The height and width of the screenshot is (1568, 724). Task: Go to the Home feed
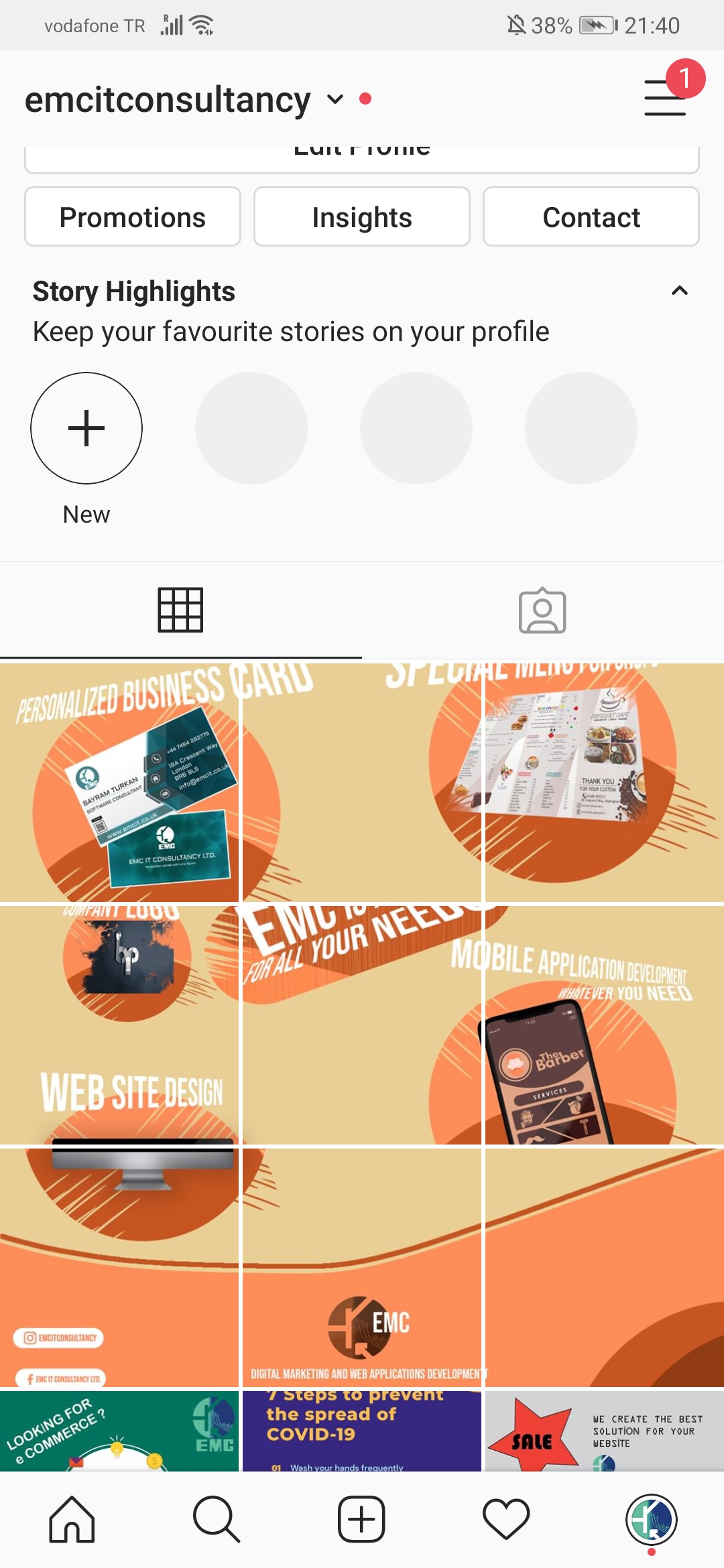tap(72, 1520)
